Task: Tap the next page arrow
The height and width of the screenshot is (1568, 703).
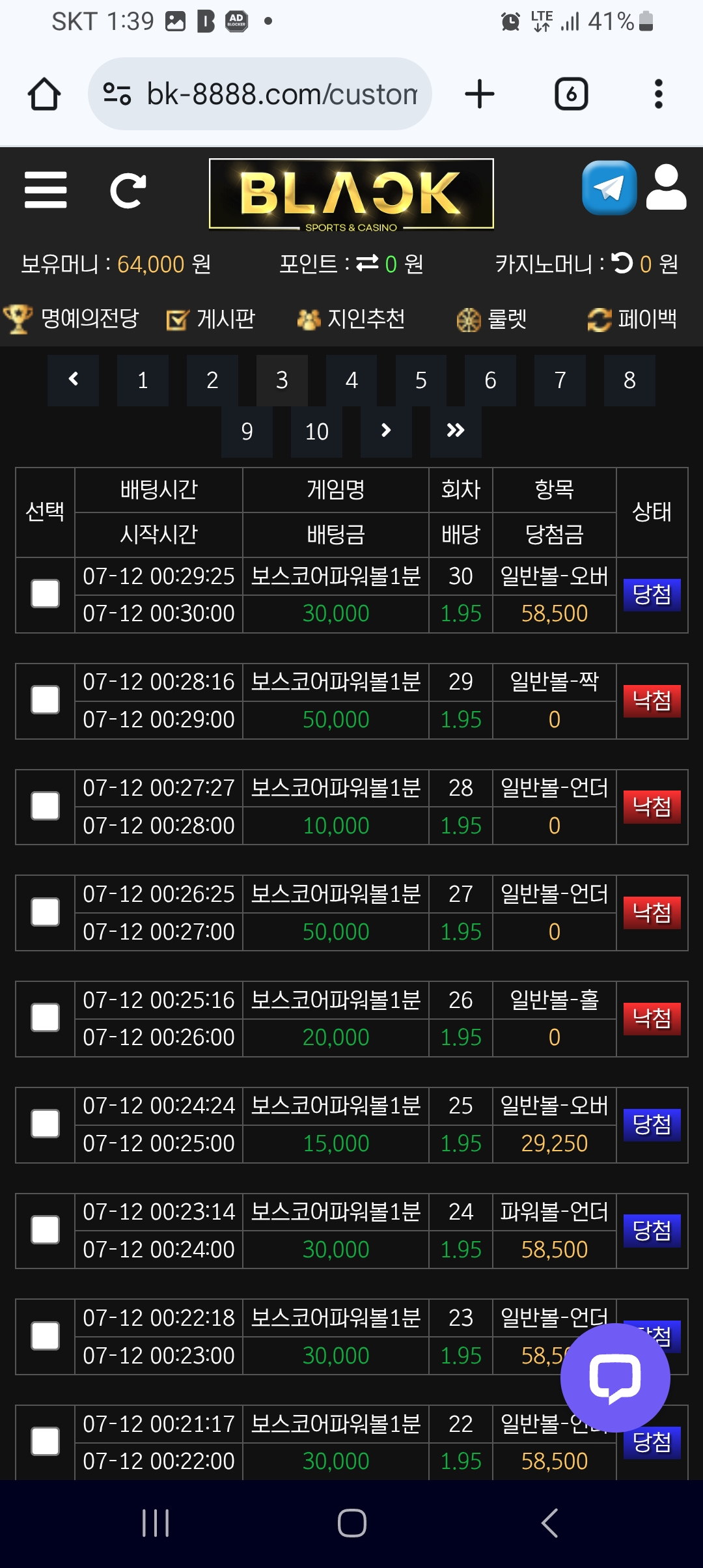Action: click(x=386, y=432)
